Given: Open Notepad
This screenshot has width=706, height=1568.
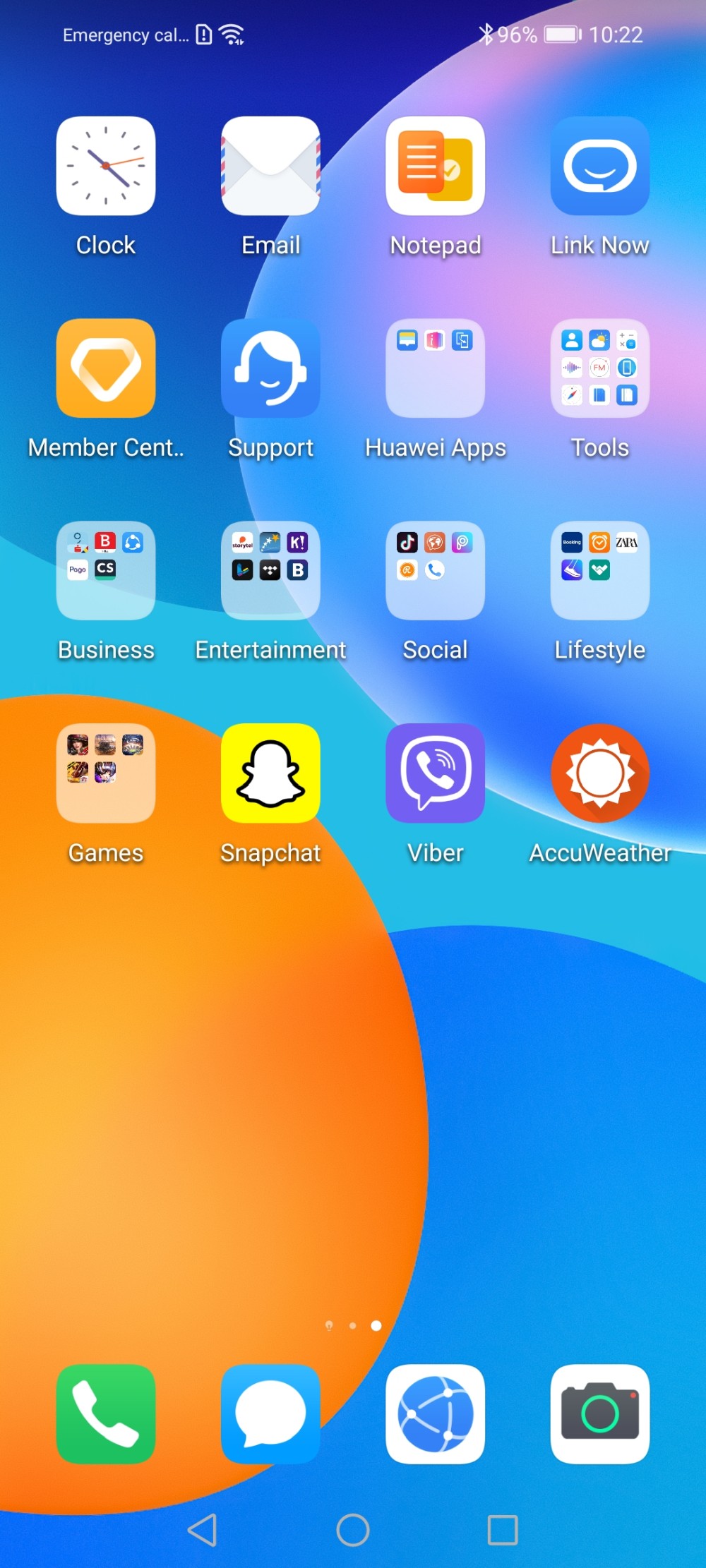Looking at the screenshot, I should [x=435, y=166].
